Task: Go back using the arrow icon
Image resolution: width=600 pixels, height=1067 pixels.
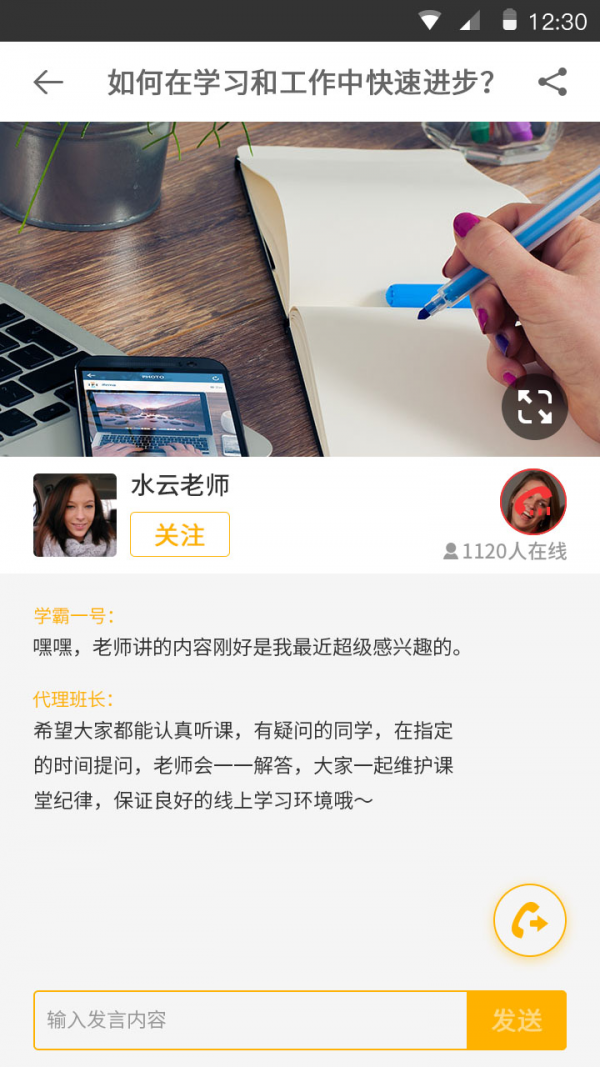Action: pyautogui.click(x=48, y=82)
